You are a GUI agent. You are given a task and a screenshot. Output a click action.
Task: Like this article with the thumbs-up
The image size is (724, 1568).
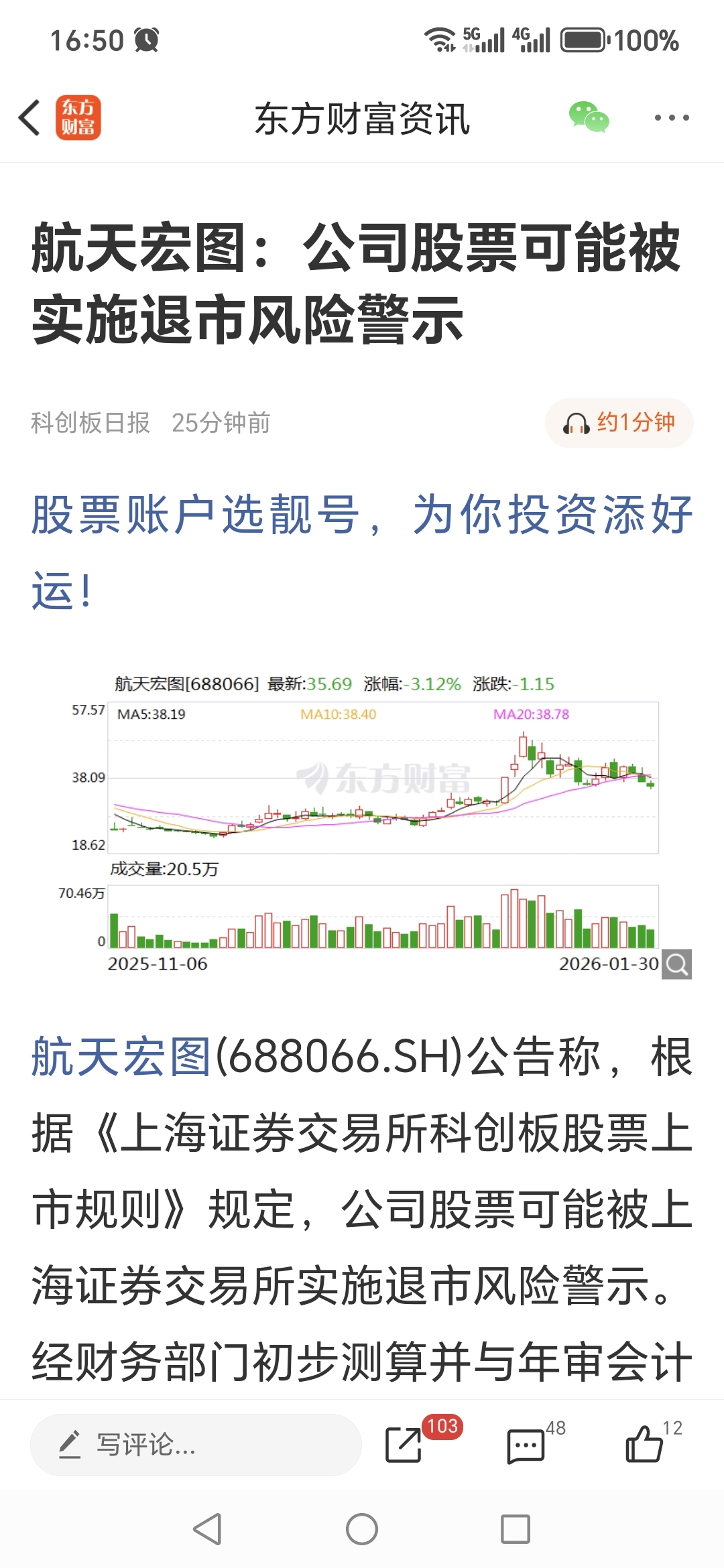644,1444
